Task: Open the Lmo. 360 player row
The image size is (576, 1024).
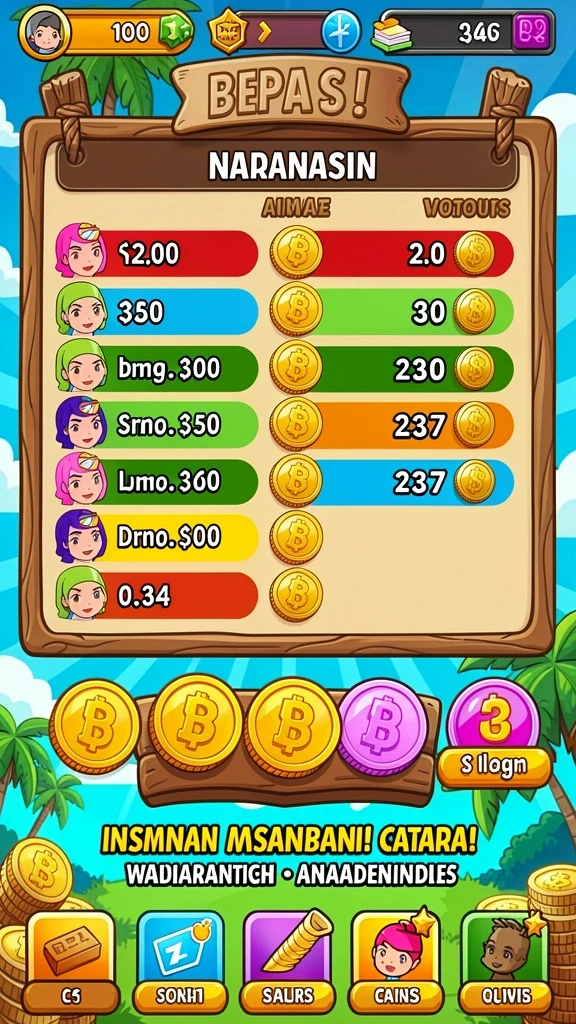Action: tap(157, 481)
